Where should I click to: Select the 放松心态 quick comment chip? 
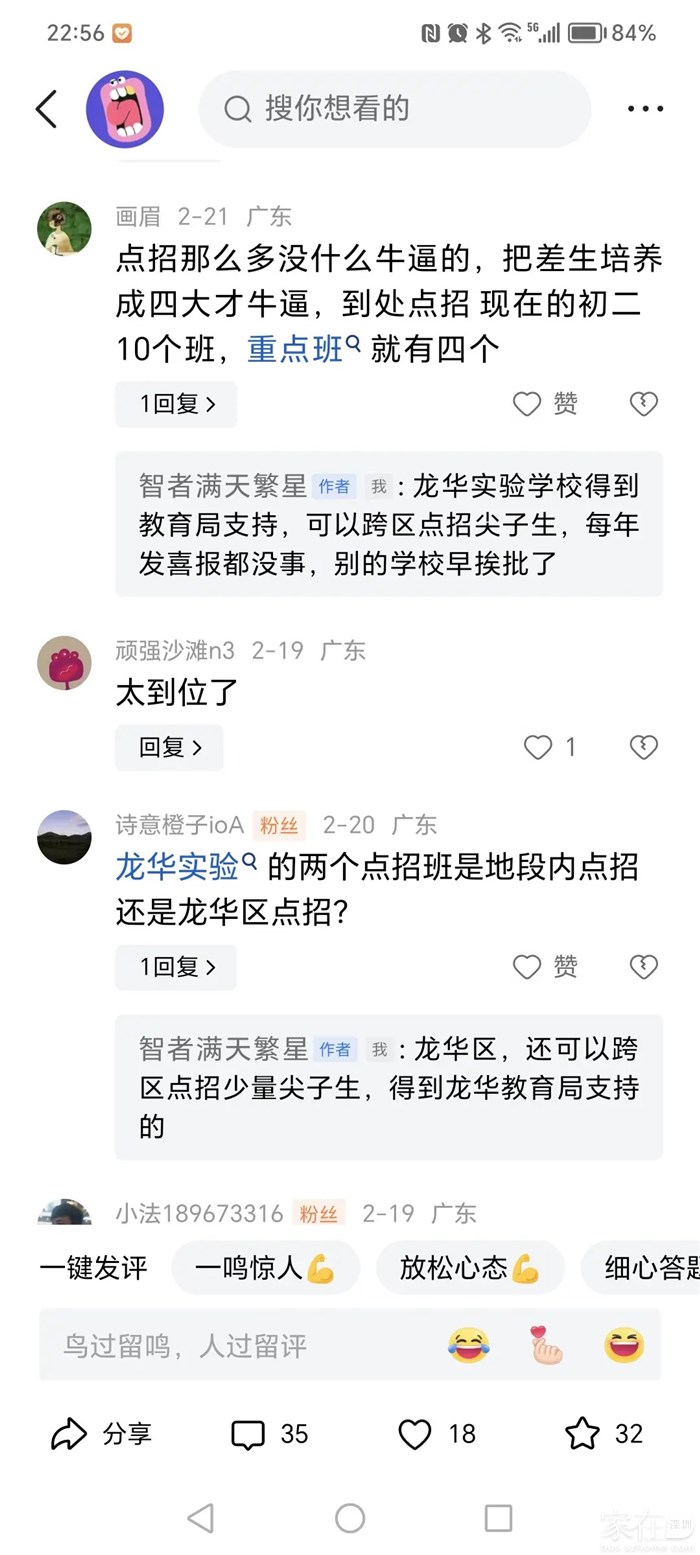click(469, 1268)
